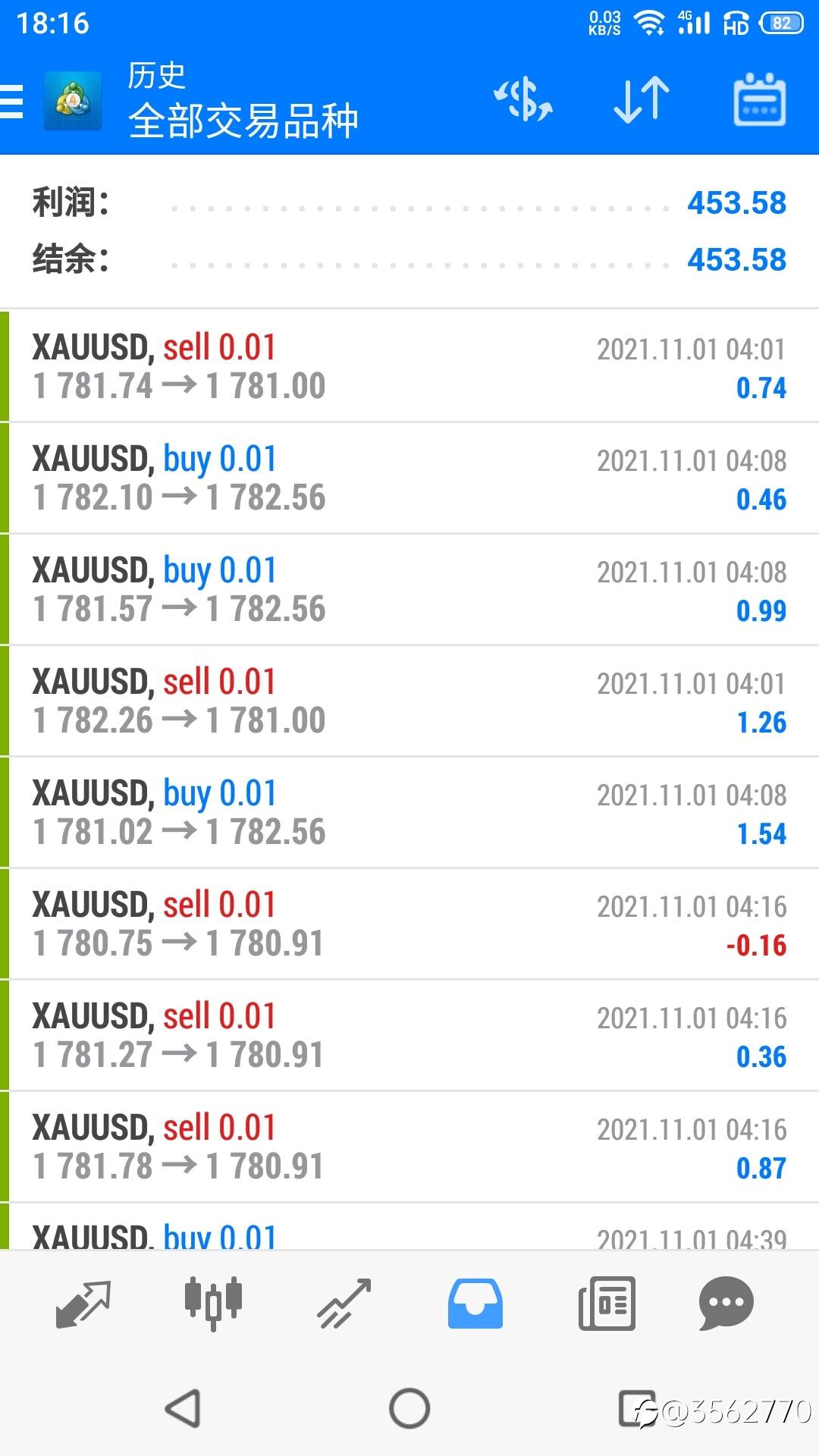The height and width of the screenshot is (1456, 819).
Task: Open the XAUUSD buy trade with profit 1.54
Action: pyautogui.click(x=409, y=812)
